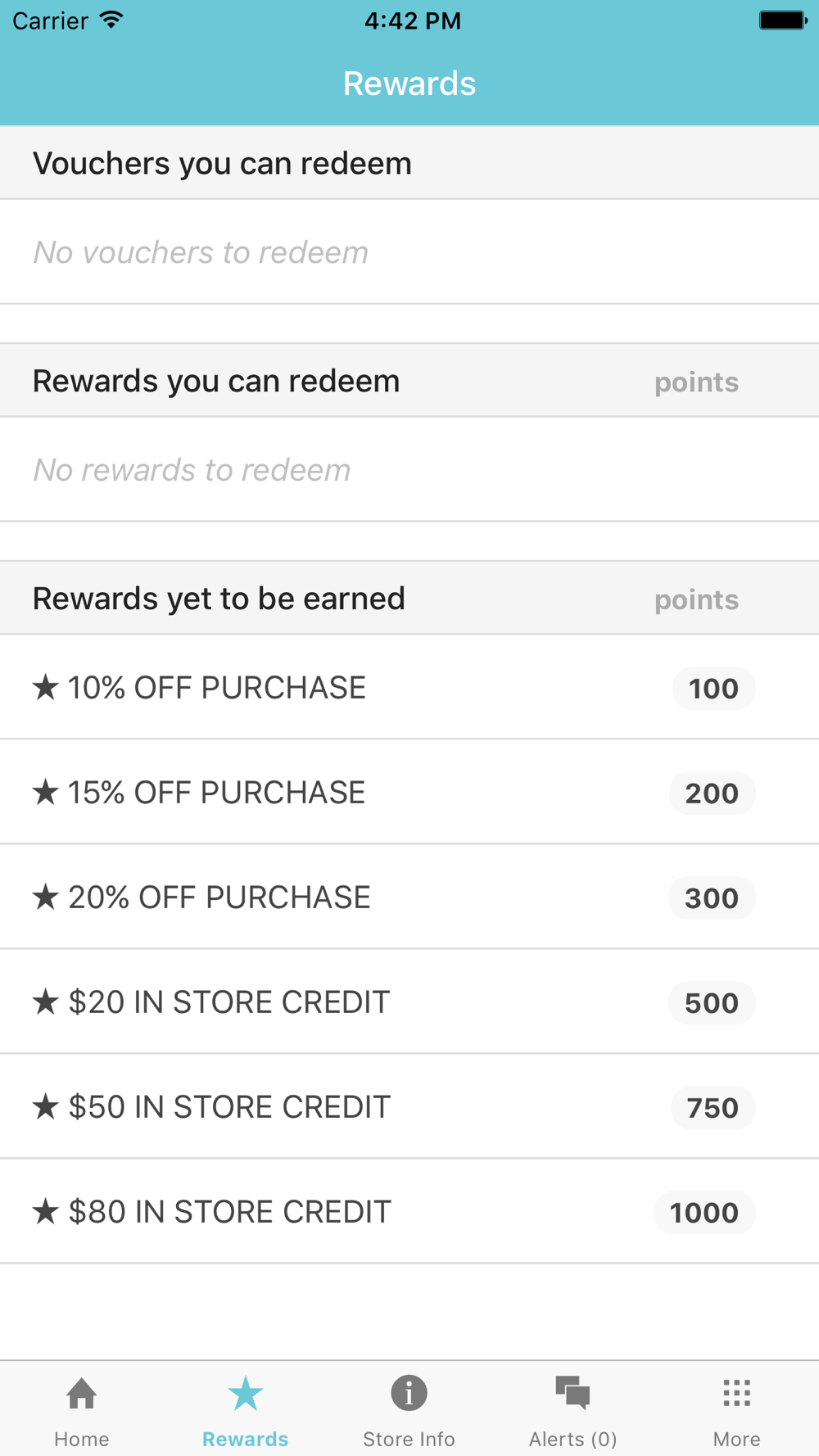This screenshot has width=819, height=1456.
Task: Open the Store Info tab
Action: click(409, 1411)
